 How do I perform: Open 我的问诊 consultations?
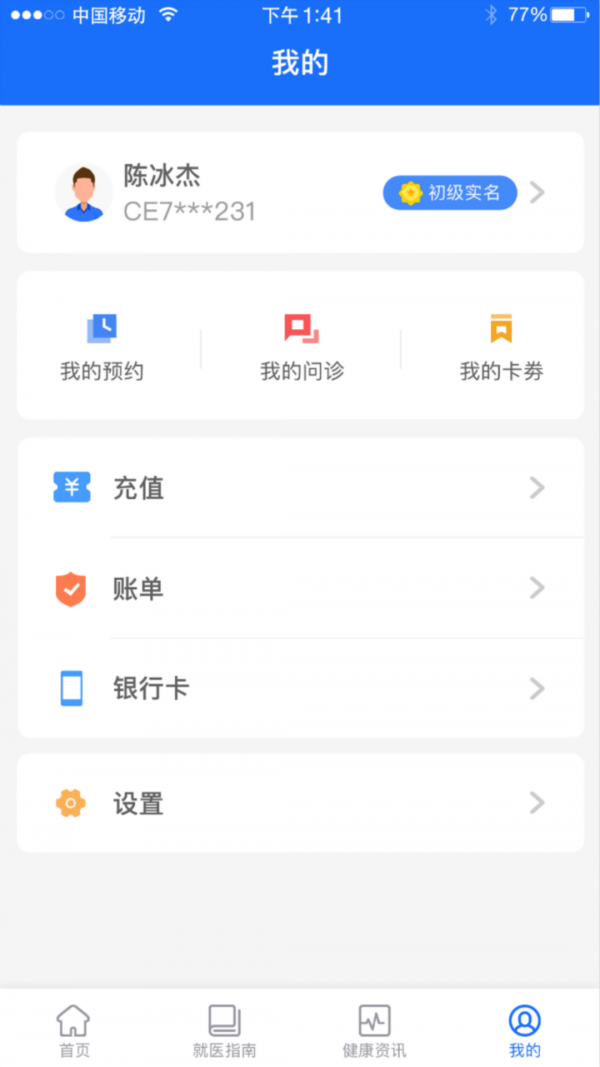point(301,346)
